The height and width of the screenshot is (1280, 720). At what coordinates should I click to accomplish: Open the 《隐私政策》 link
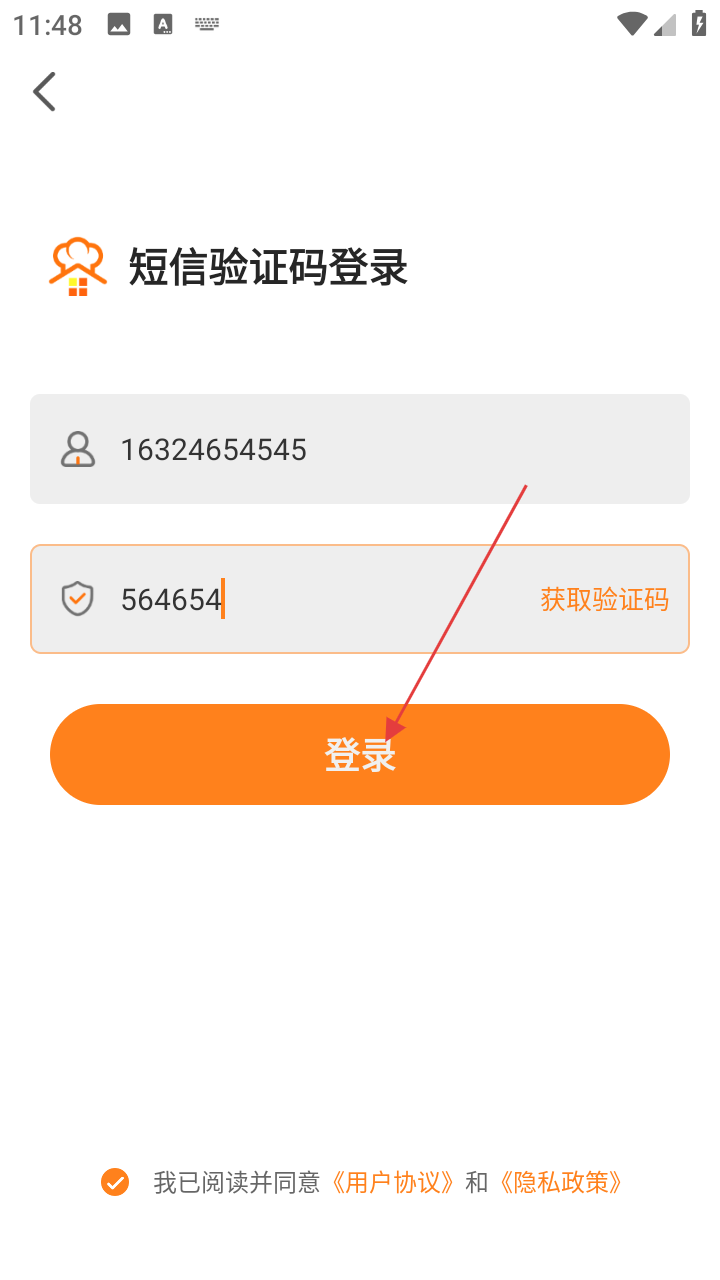coord(560,1182)
